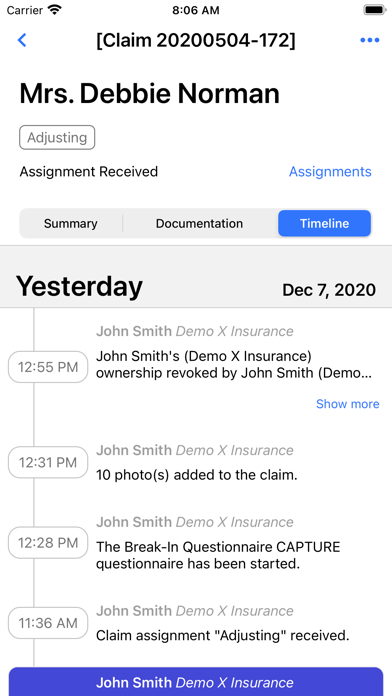Switch to the Documentation tab
This screenshot has height=696, width=392.
click(199, 223)
